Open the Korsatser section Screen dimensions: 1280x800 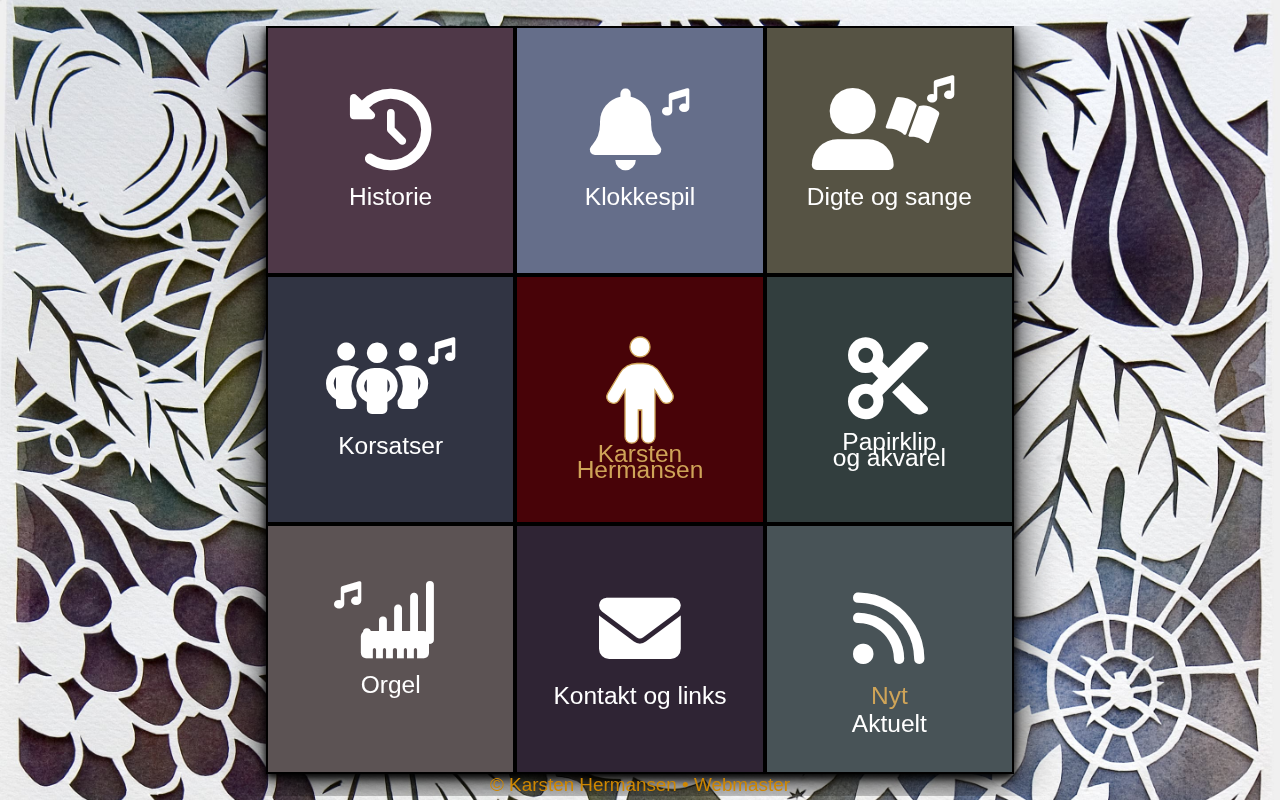point(390,399)
